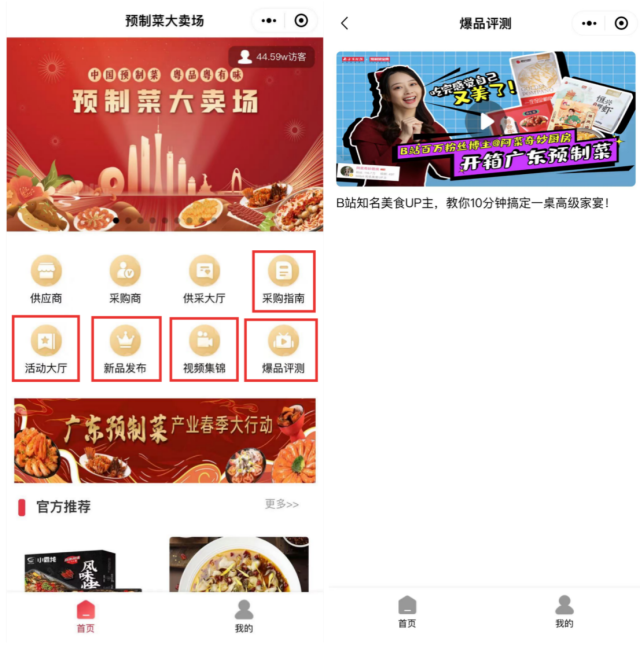Open 新品发布
640x647 pixels.
pos(125,348)
